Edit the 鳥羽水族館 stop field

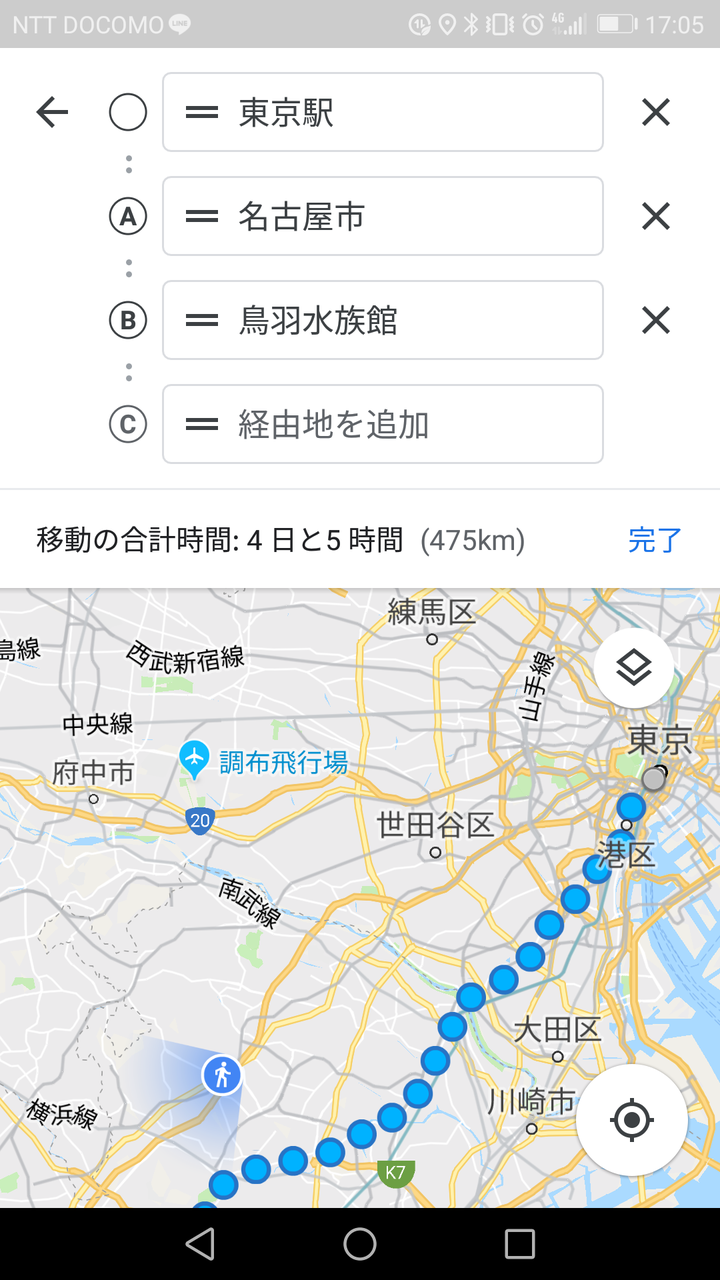point(383,320)
